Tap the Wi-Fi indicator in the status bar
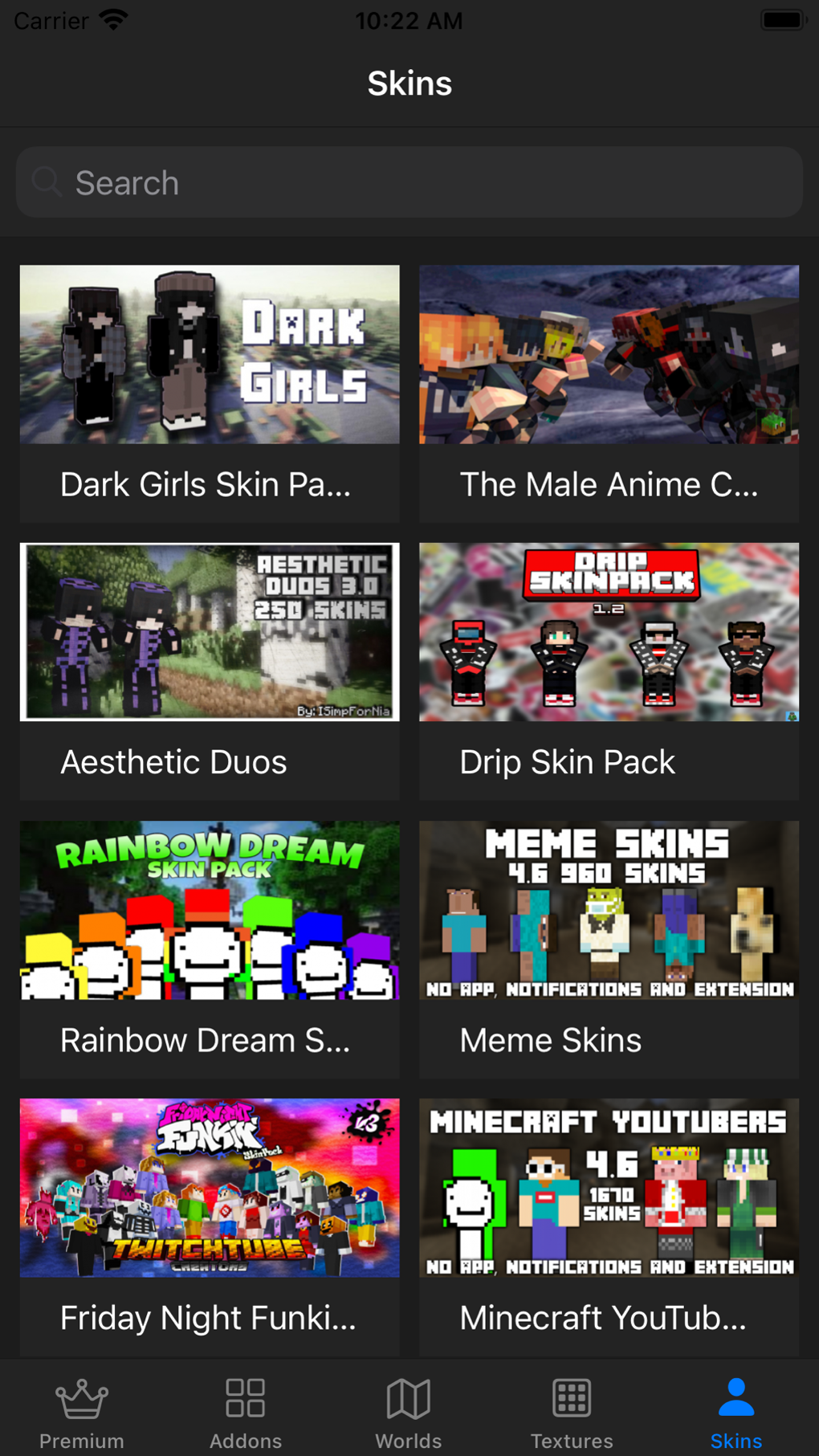819x1456 pixels. point(112,19)
